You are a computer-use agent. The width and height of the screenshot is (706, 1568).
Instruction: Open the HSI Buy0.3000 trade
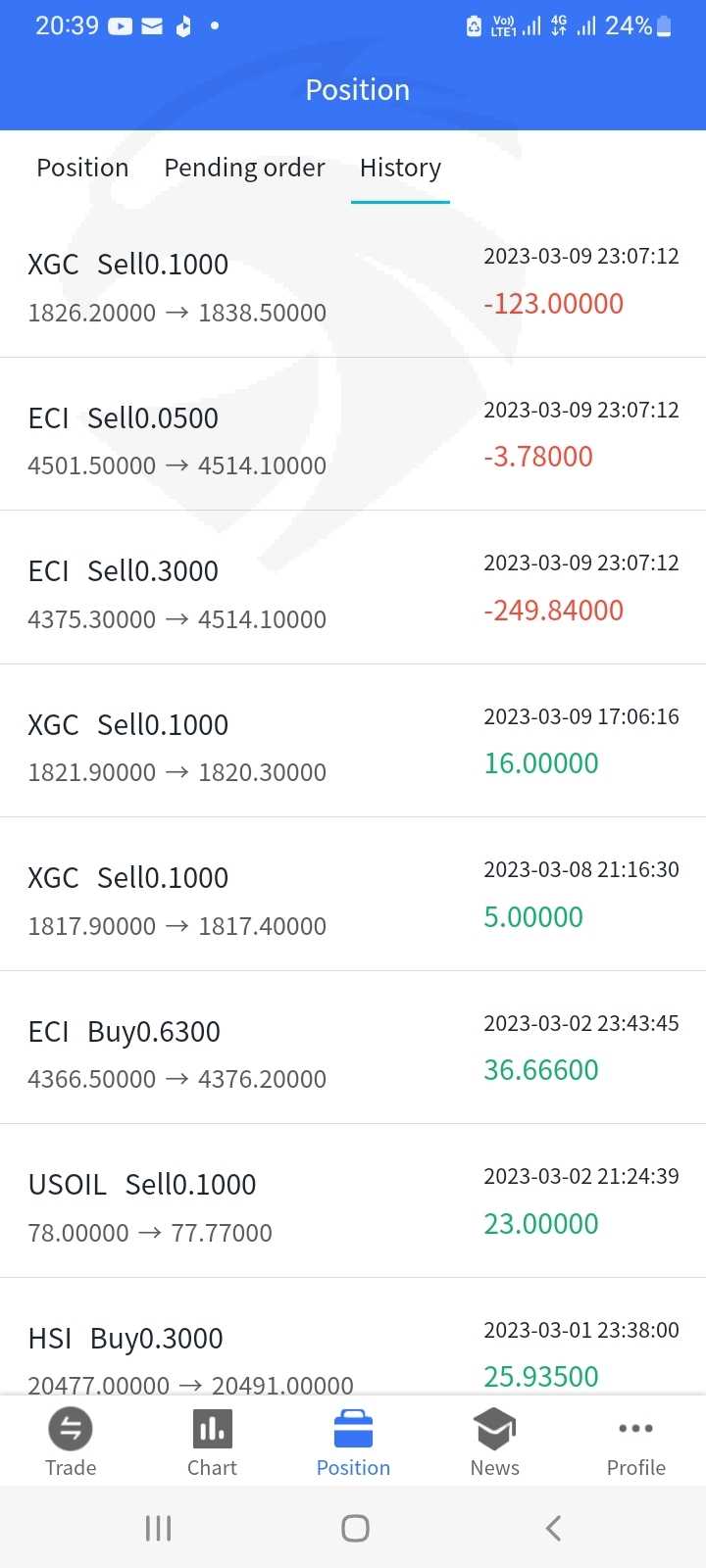click(353, 1352)
